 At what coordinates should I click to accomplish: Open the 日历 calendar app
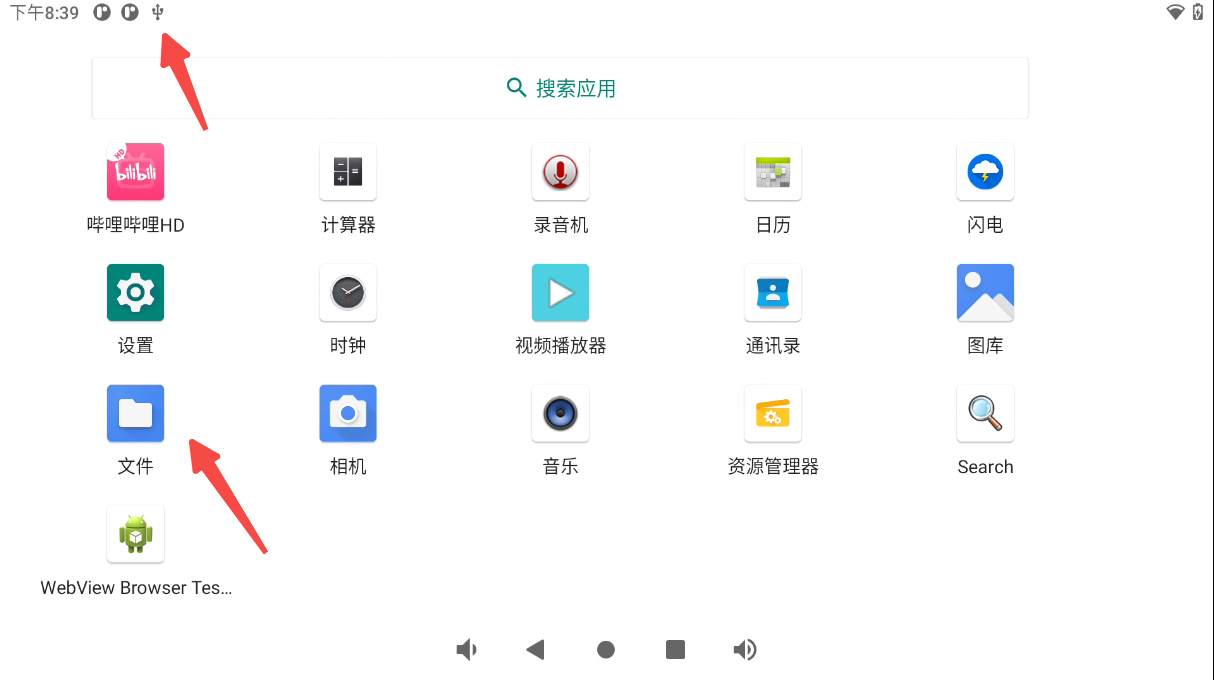tap(773, 172)
